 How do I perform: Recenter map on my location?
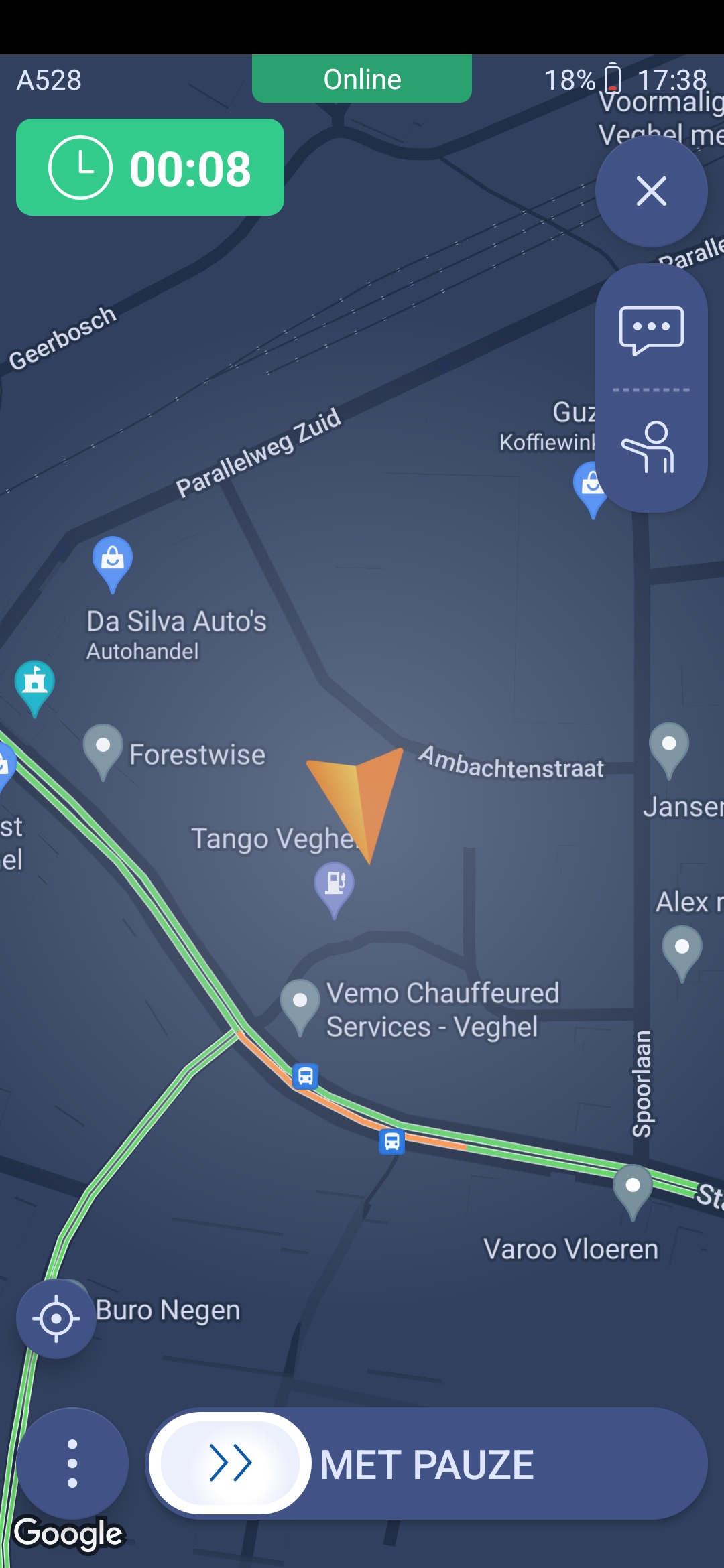(x=56, y=1318)
